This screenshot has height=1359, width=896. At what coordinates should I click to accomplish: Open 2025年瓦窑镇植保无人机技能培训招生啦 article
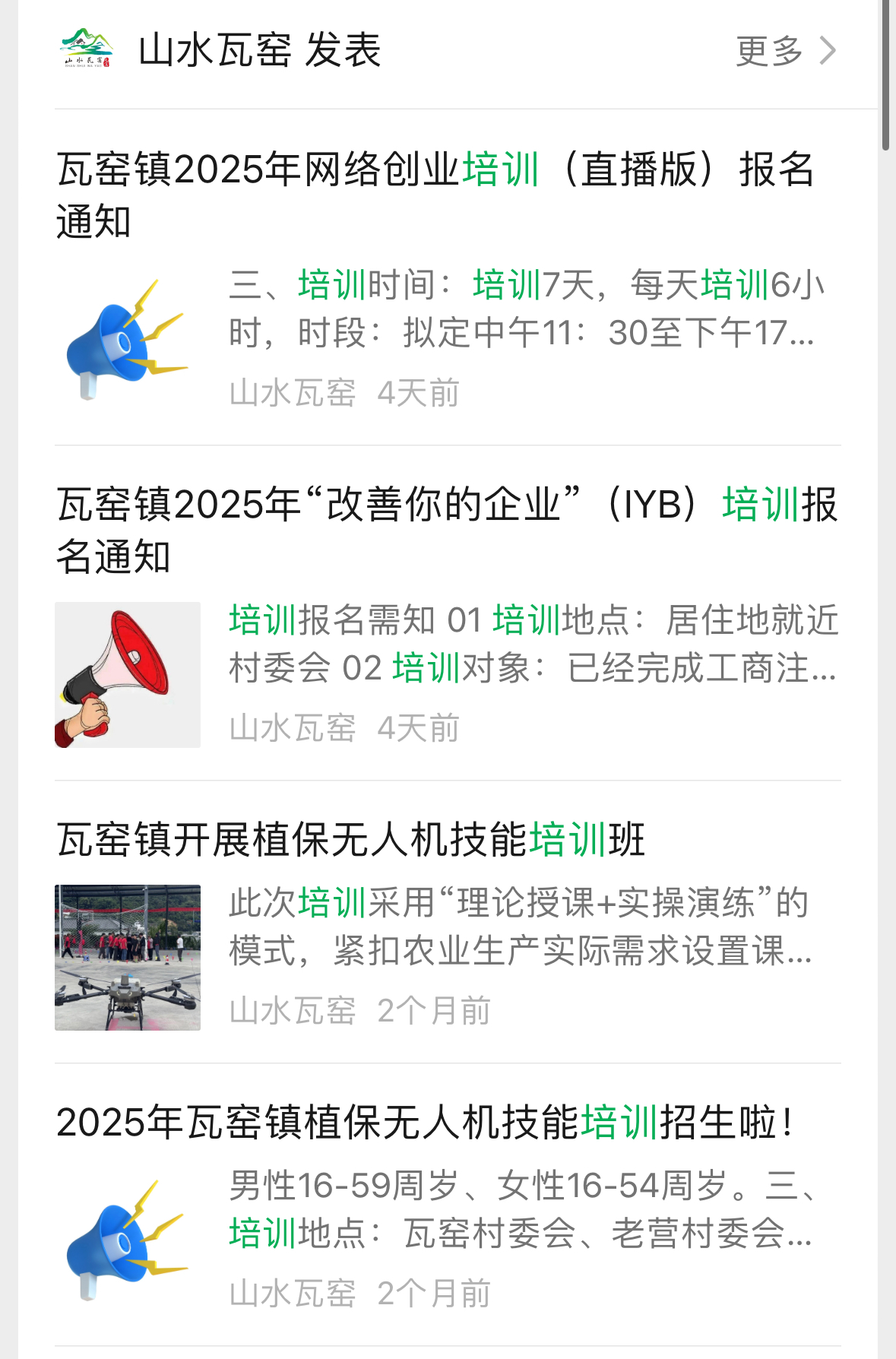click(x=426, y=1123)
